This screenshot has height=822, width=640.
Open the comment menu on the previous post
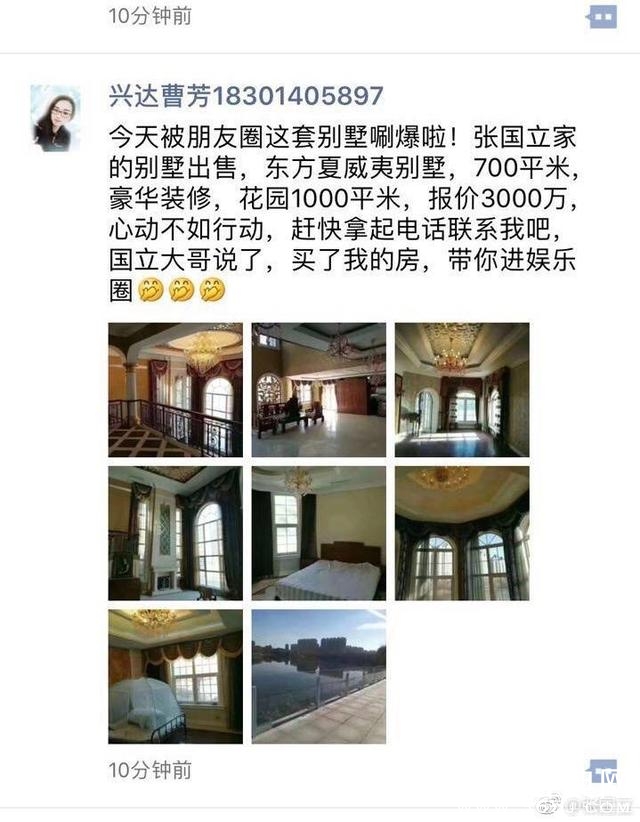coord(602,16)
